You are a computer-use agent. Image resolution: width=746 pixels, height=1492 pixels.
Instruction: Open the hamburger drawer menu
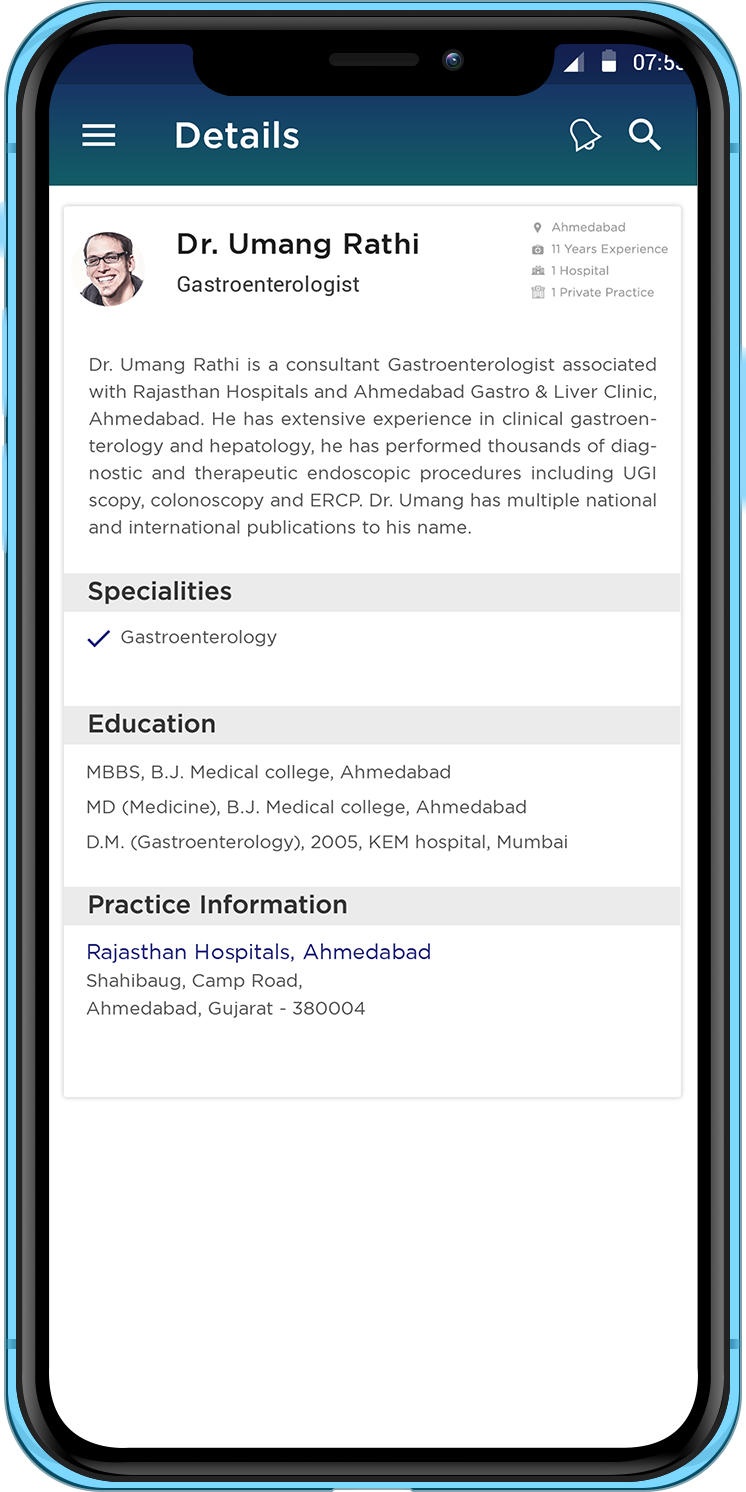(99, 135)
